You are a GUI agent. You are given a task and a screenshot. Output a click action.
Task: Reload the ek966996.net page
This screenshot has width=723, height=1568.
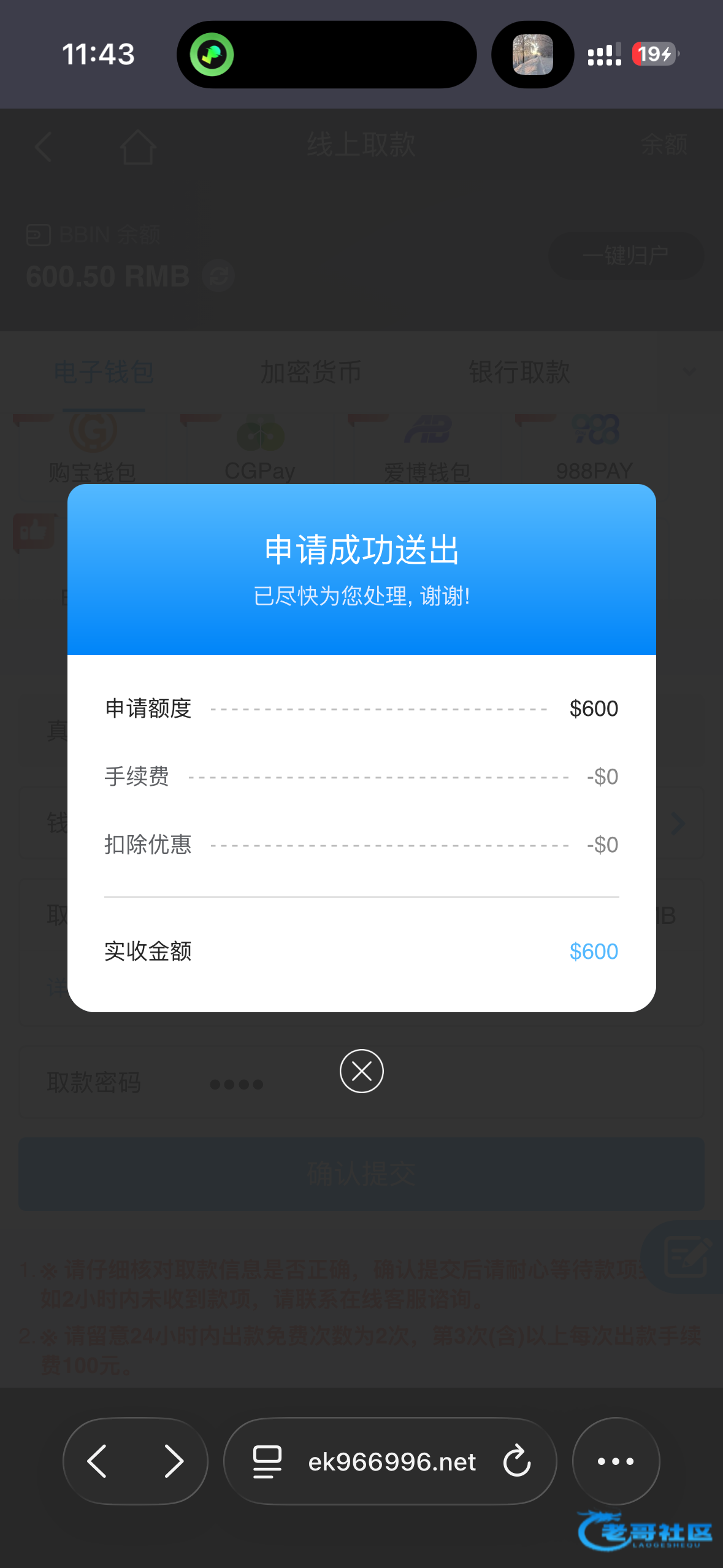tap(516, 1461)
